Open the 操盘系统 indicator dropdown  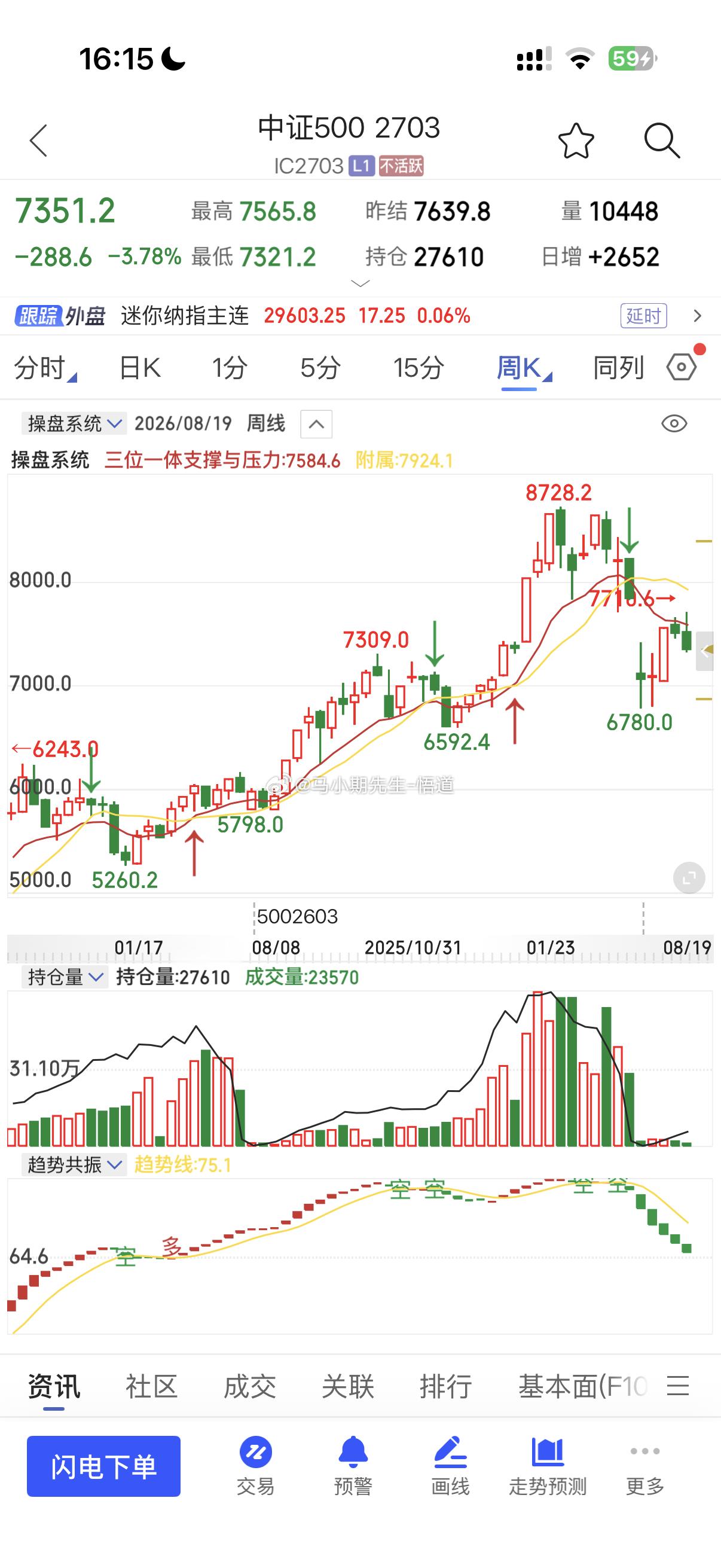(x=74, y=423)
